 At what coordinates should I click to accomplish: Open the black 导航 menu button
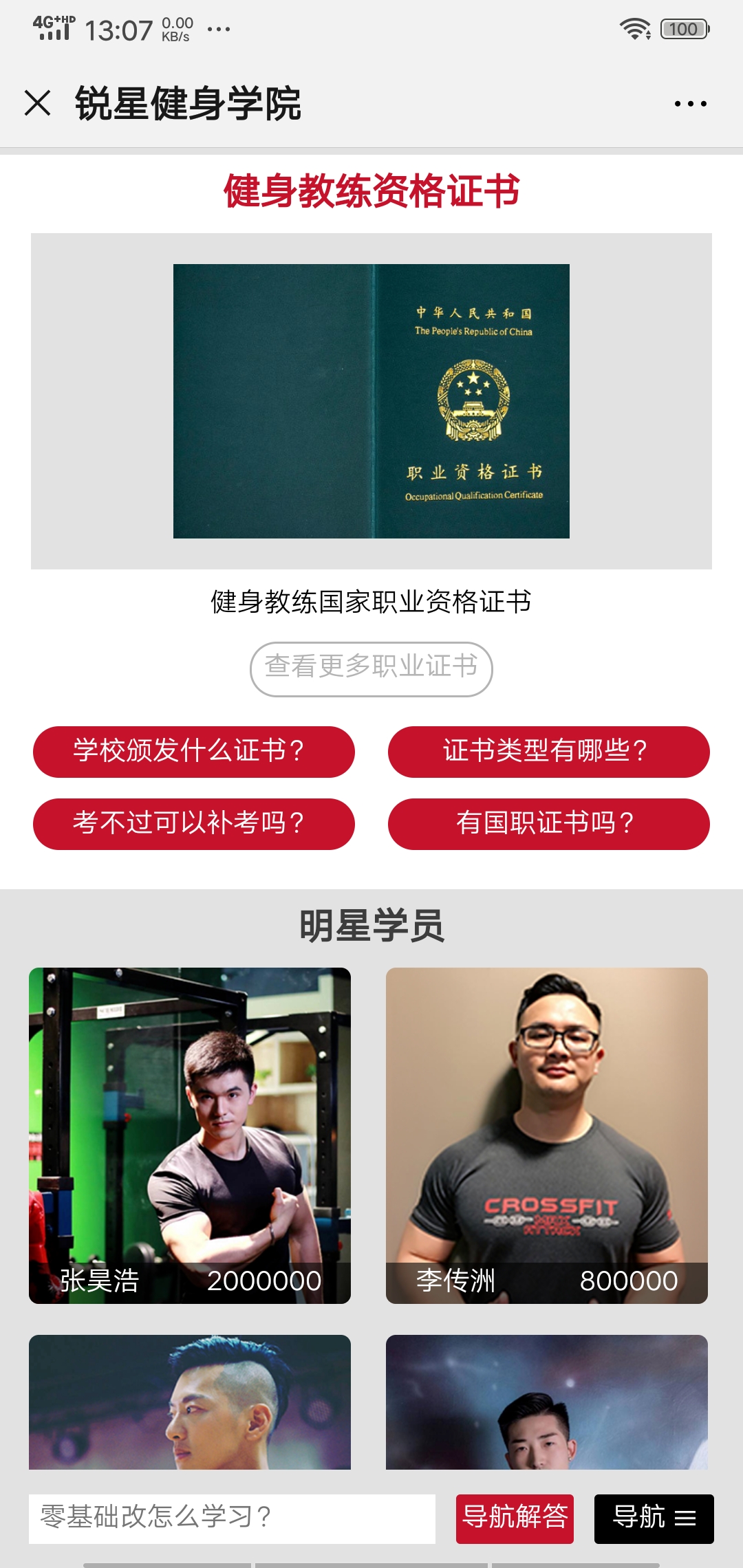click(x=654, y=1518)
